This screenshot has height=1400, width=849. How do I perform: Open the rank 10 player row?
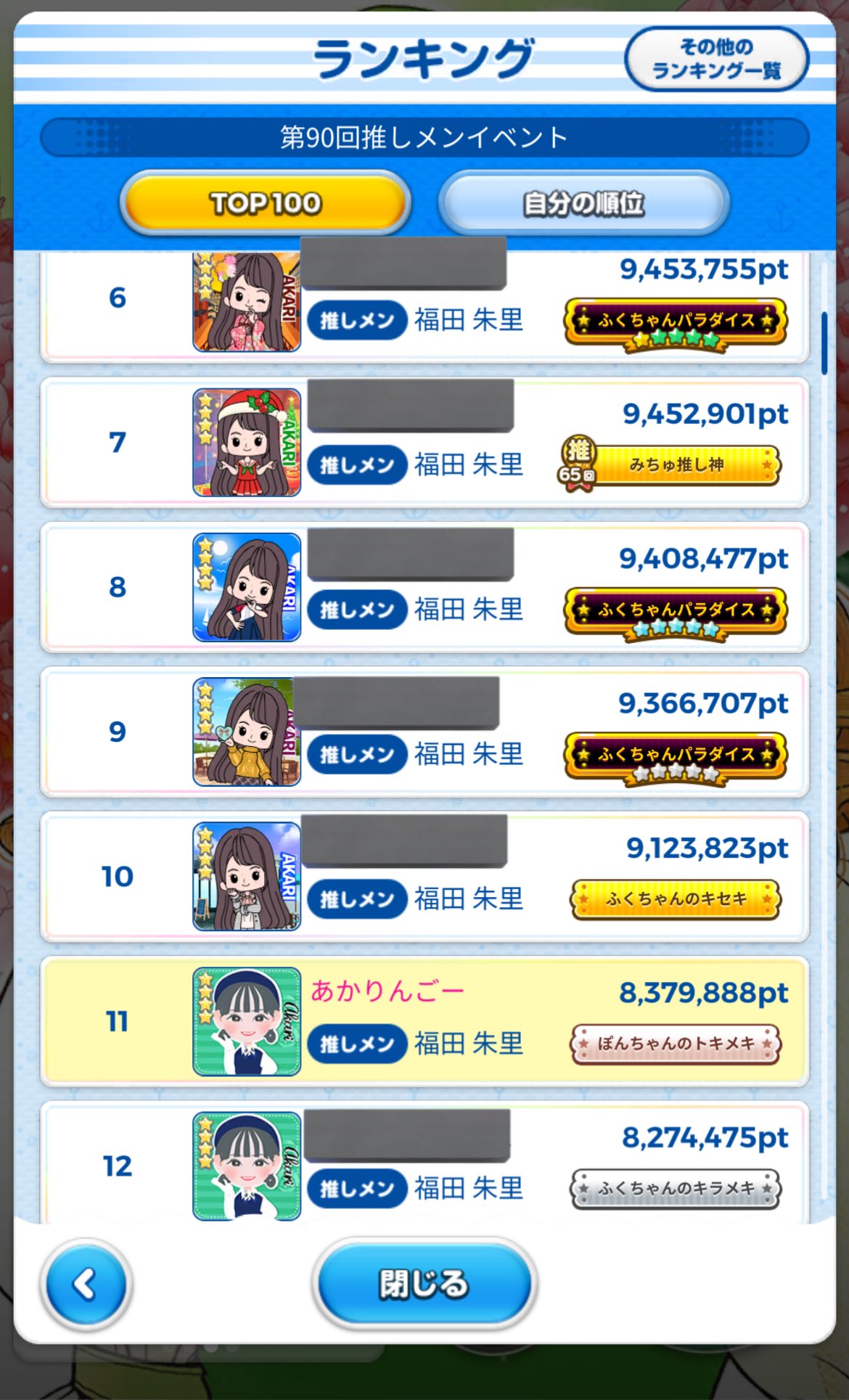point(424,876)
